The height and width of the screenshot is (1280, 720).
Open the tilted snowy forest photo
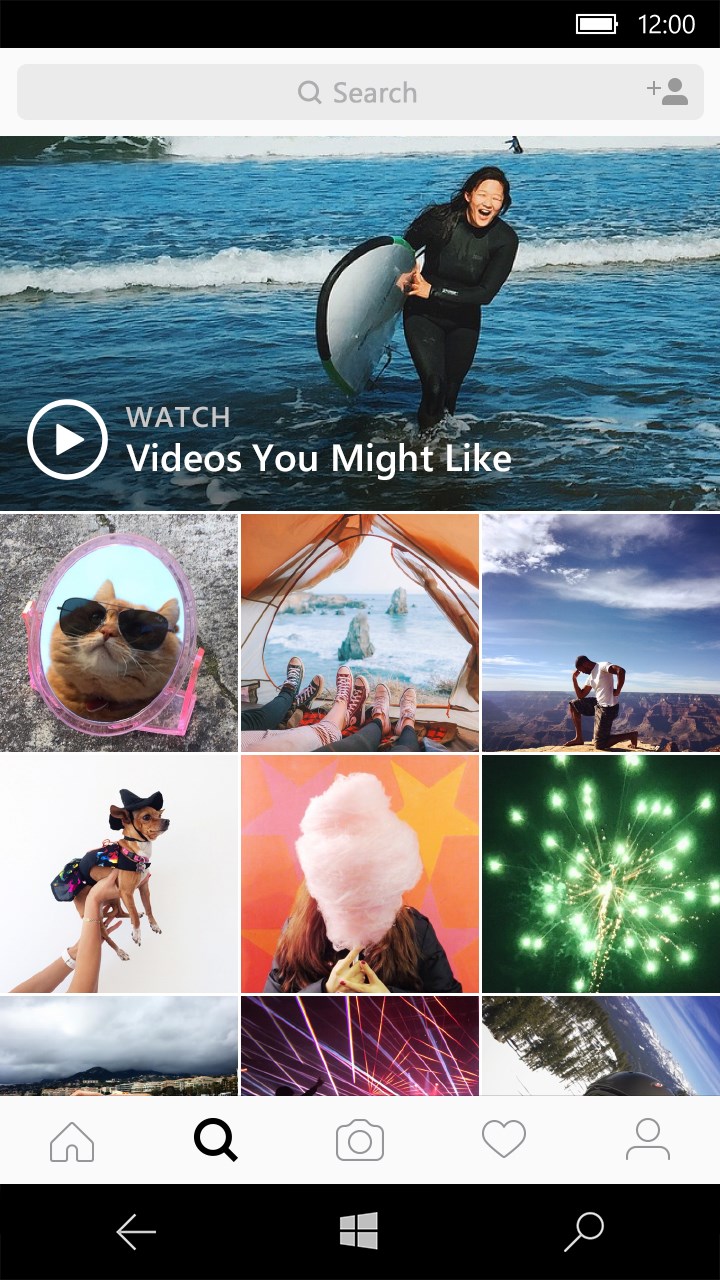point(601,1045)
